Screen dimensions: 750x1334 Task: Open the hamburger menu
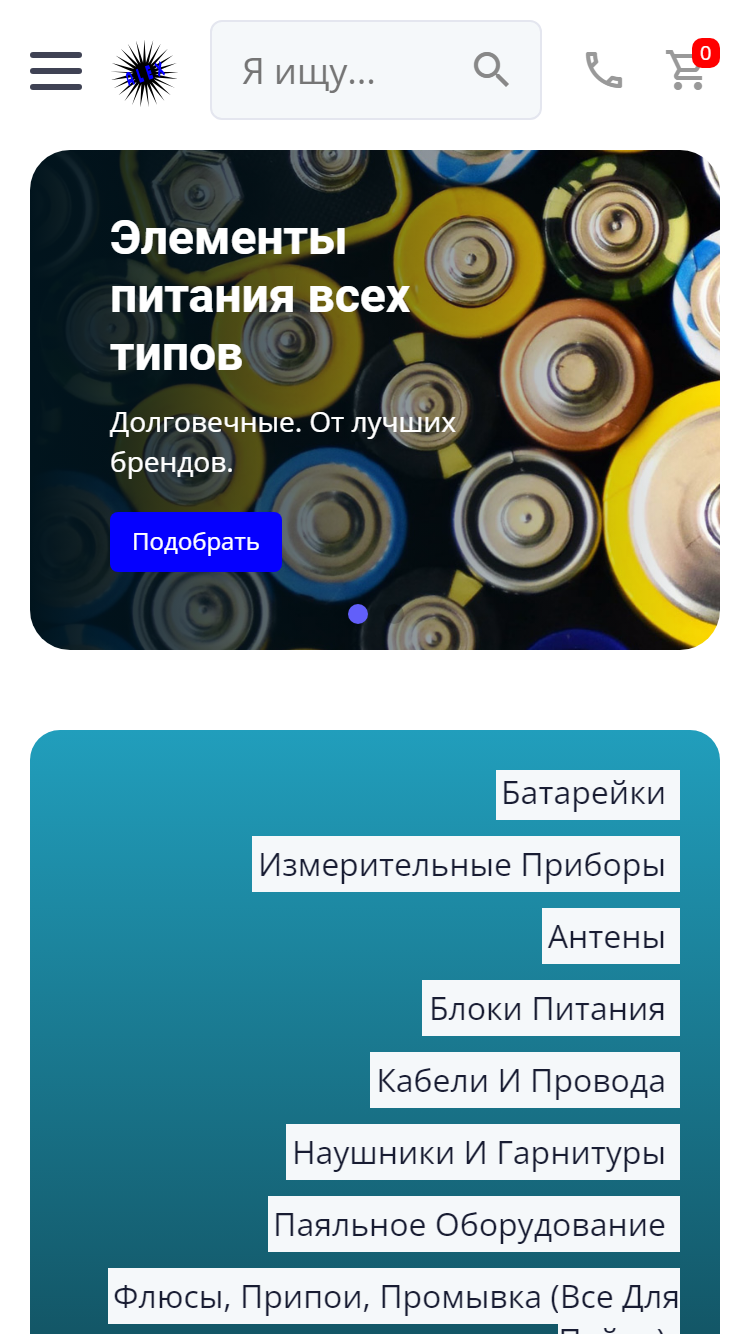point(56,70)
